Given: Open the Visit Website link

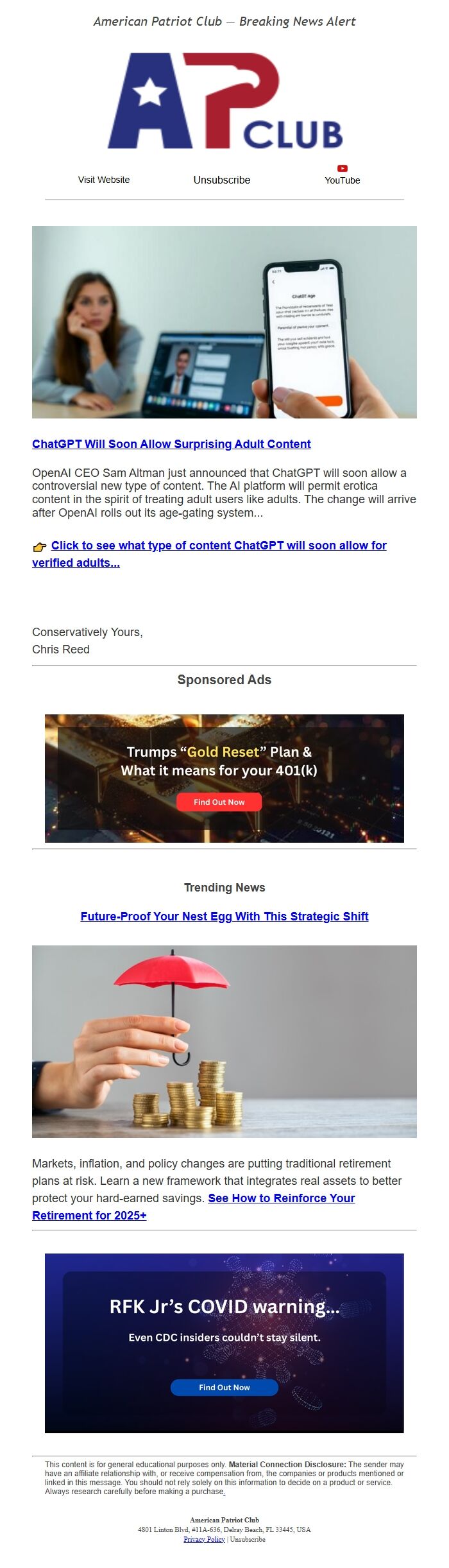Looking at the screenshot, I should pyautogui.click(x=104, y=180).
